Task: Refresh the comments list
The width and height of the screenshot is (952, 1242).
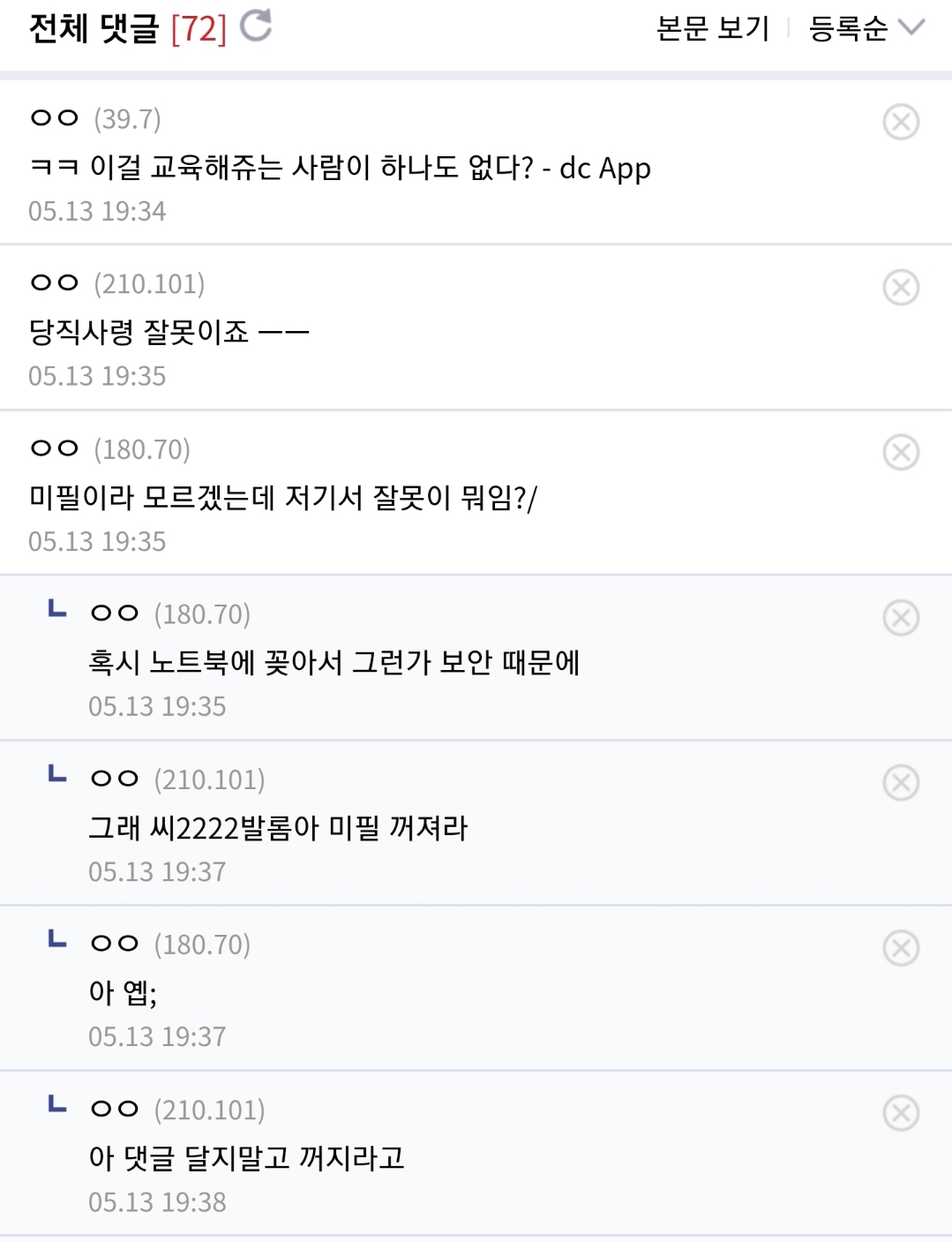Action: 256,26
